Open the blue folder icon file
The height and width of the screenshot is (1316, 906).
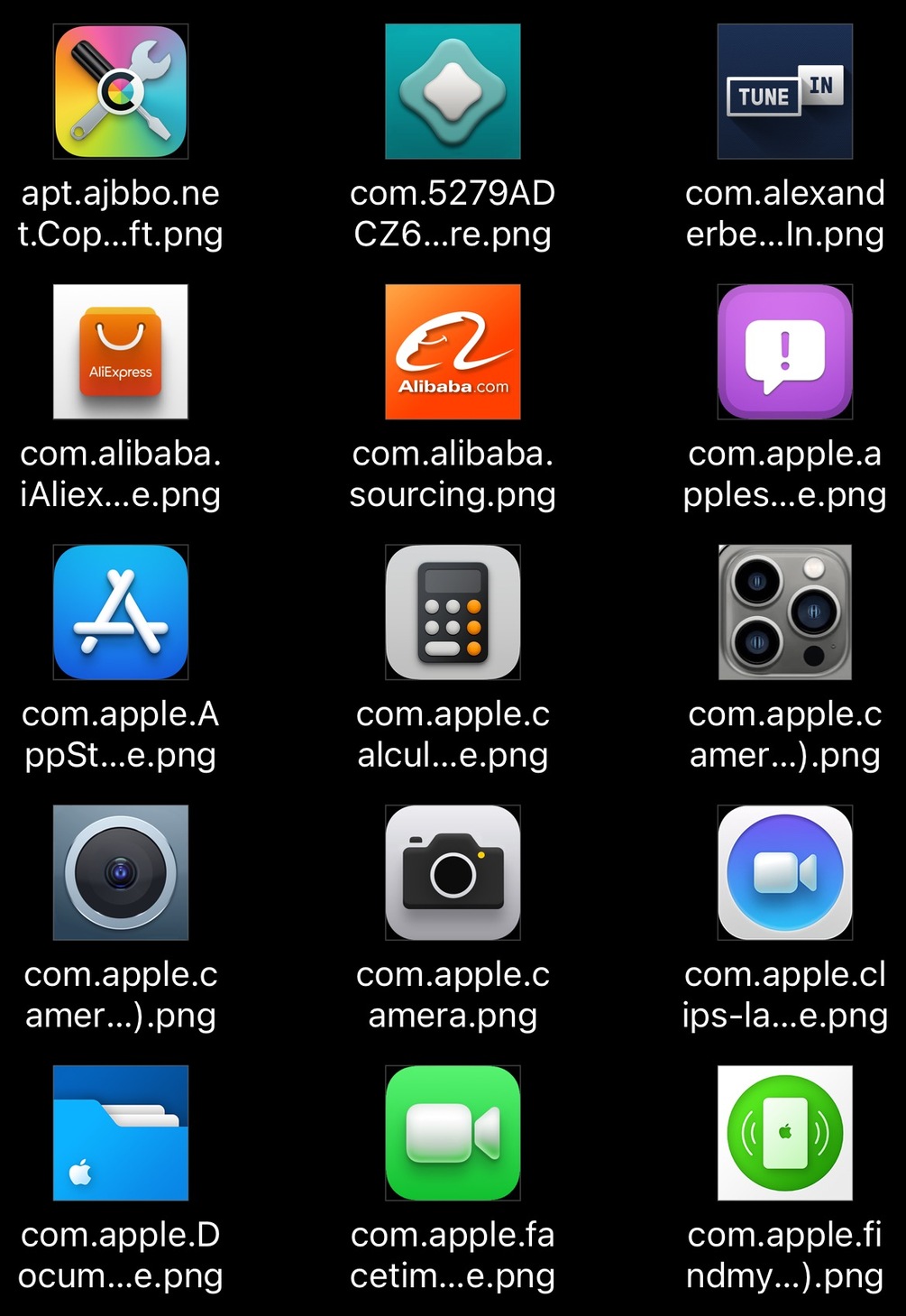(121, 1133)
